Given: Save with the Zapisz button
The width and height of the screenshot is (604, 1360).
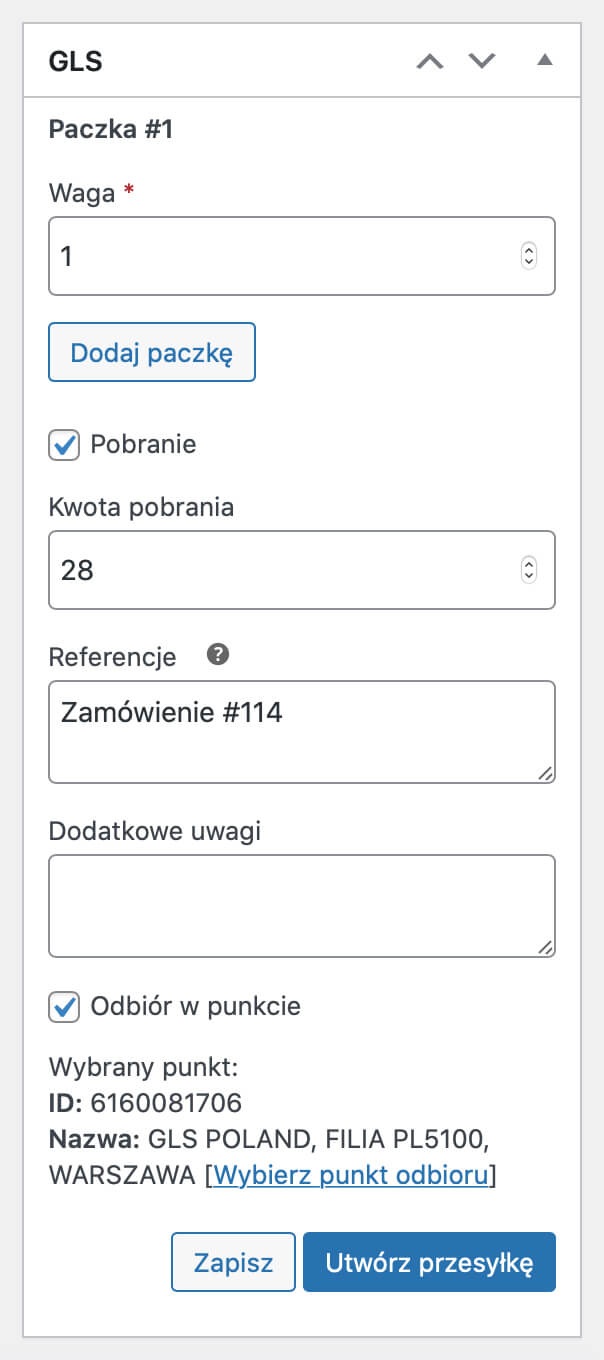Looking at the screenshot, I should pyautogui.click(x=234, y=1262).
